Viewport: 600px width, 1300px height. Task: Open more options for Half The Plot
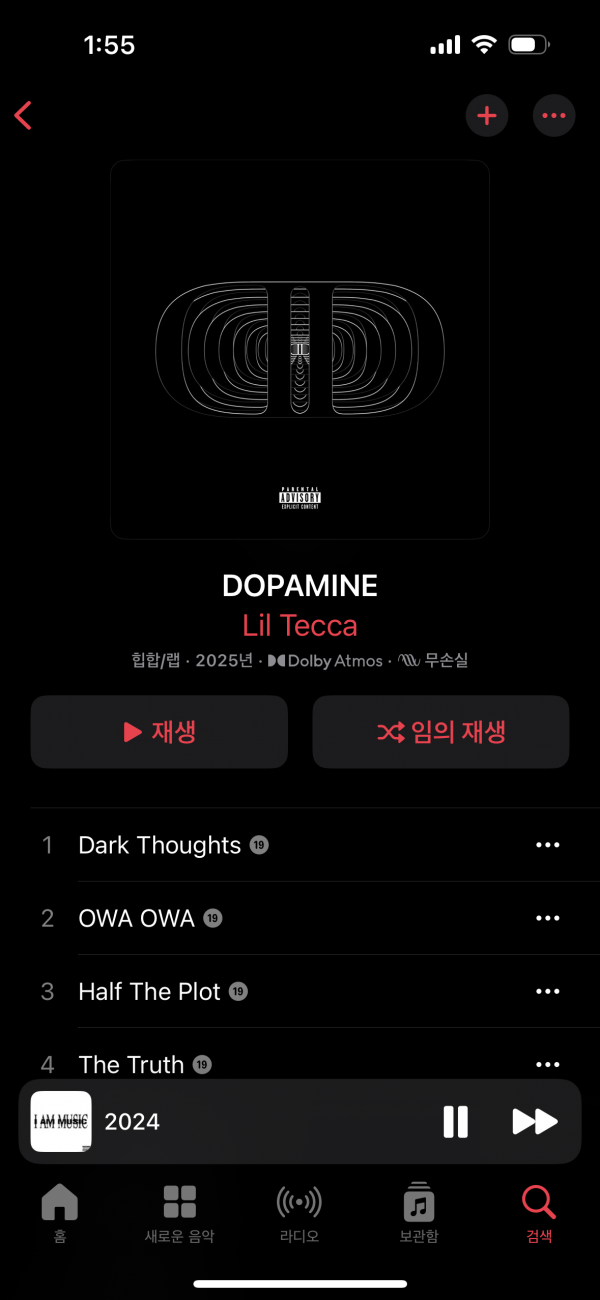point(547,991)
